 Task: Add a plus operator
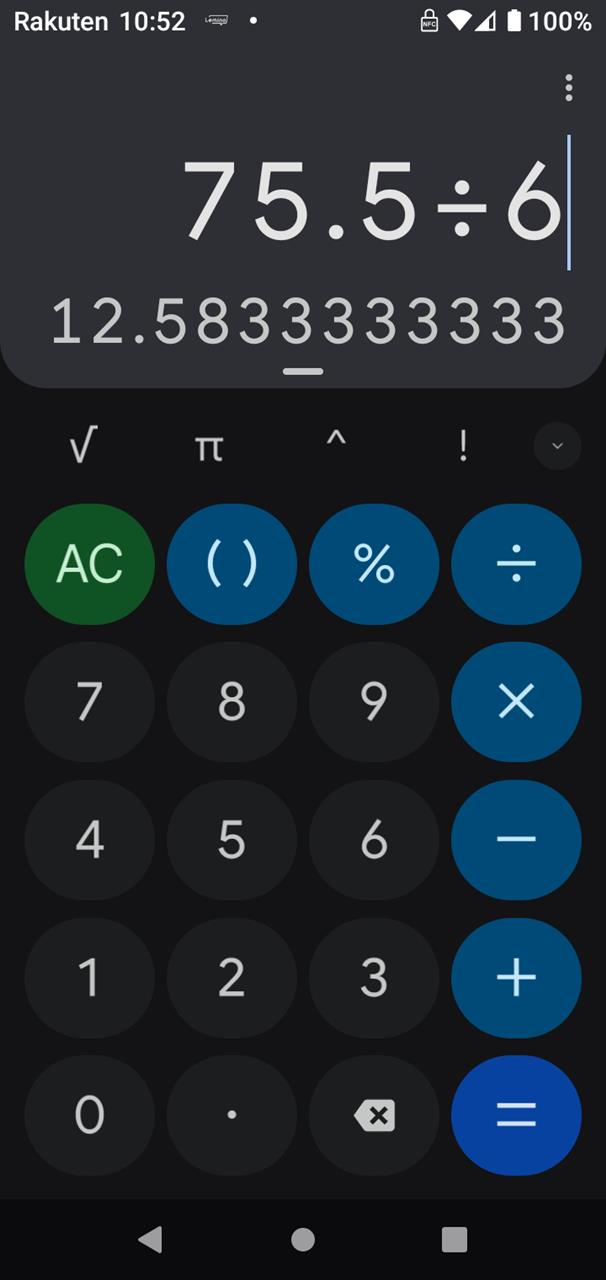pyautogui.click(x=516, y=978)
